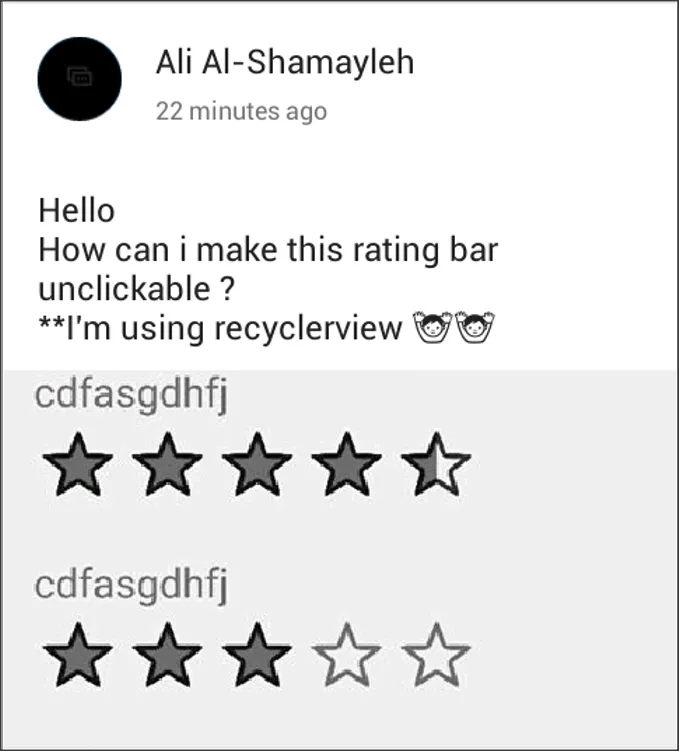Screen dimensions: 679x751
Task: Open the attached rating bar screenshot
Action: coord(339,553)
